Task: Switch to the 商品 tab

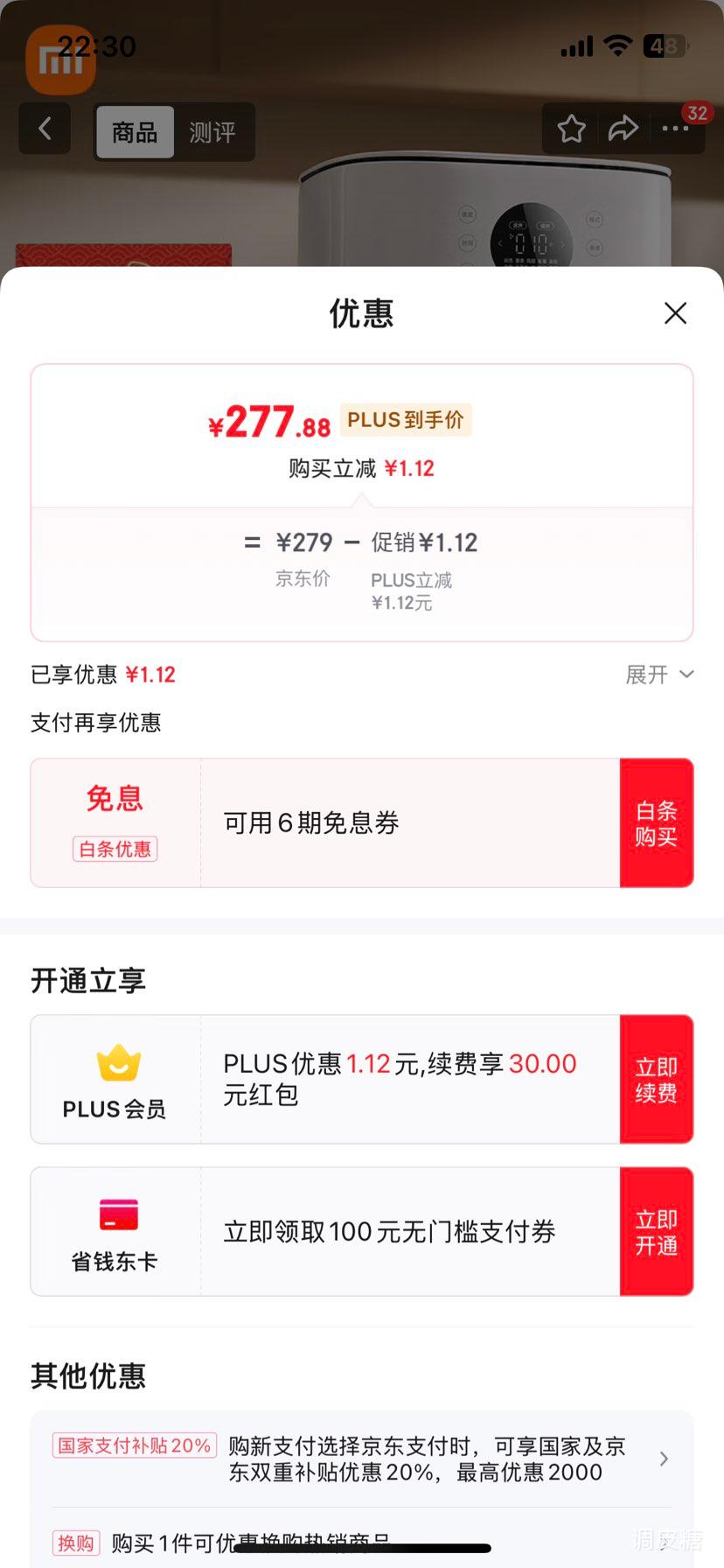Action: [x=135, y=133]
